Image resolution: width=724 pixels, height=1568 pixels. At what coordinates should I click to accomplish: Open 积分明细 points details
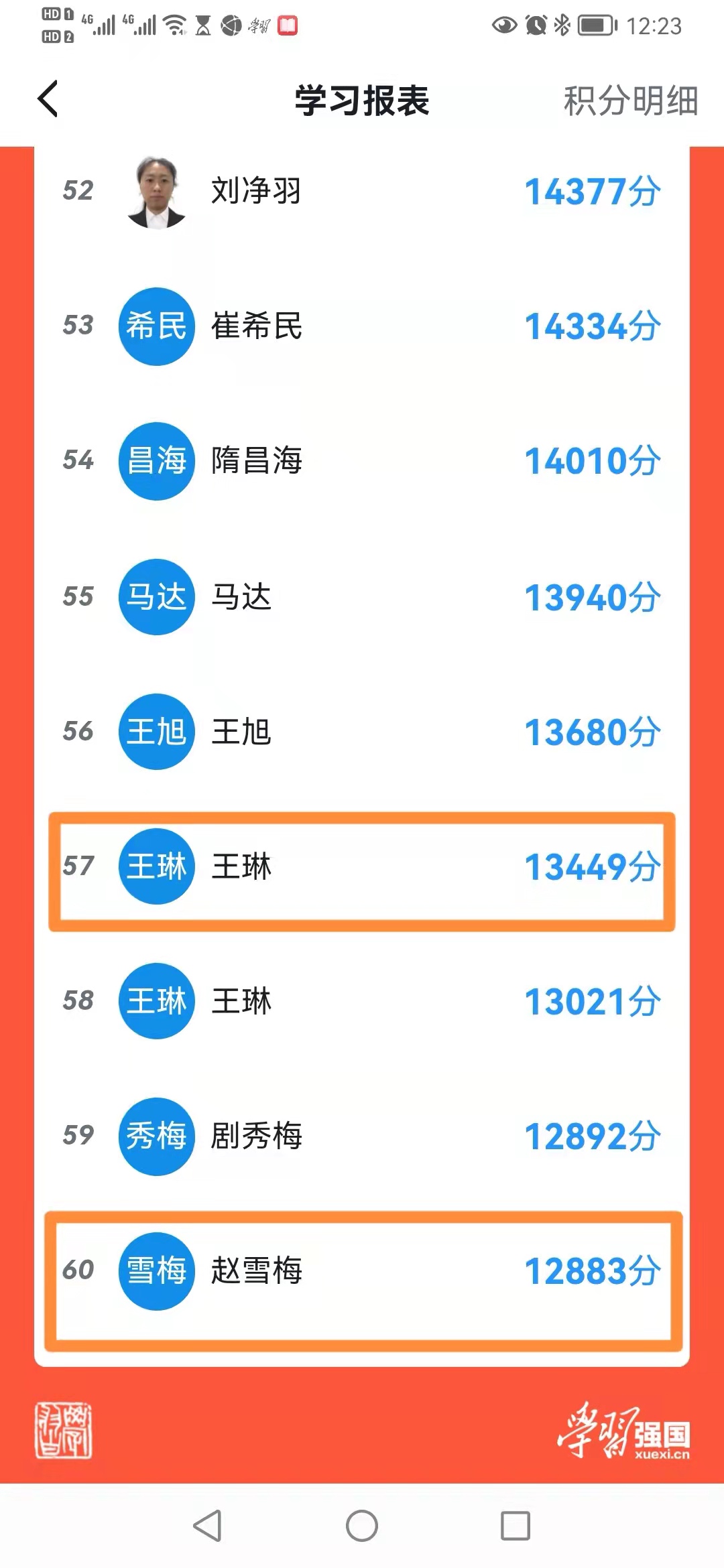coord(630,101)
